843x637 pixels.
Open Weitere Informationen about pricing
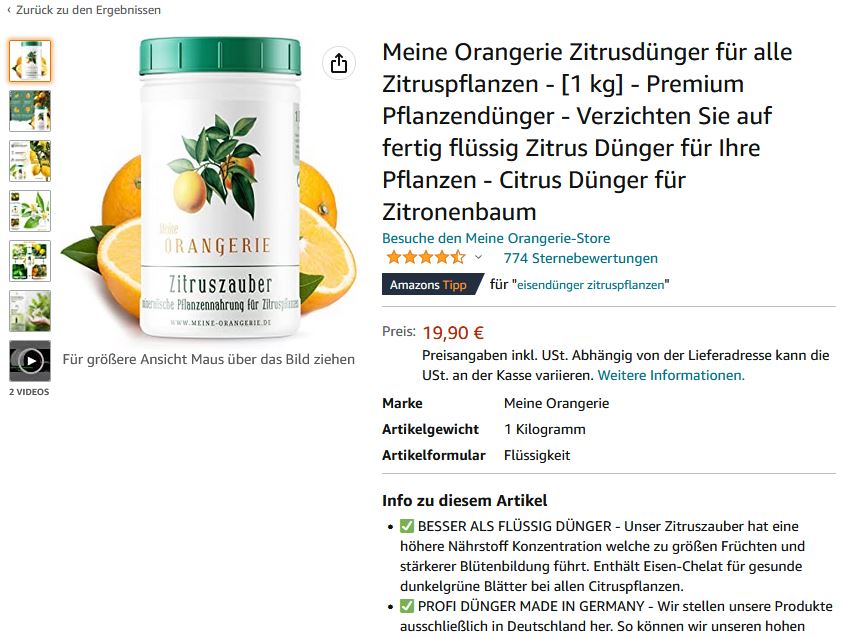pos(671,375)
